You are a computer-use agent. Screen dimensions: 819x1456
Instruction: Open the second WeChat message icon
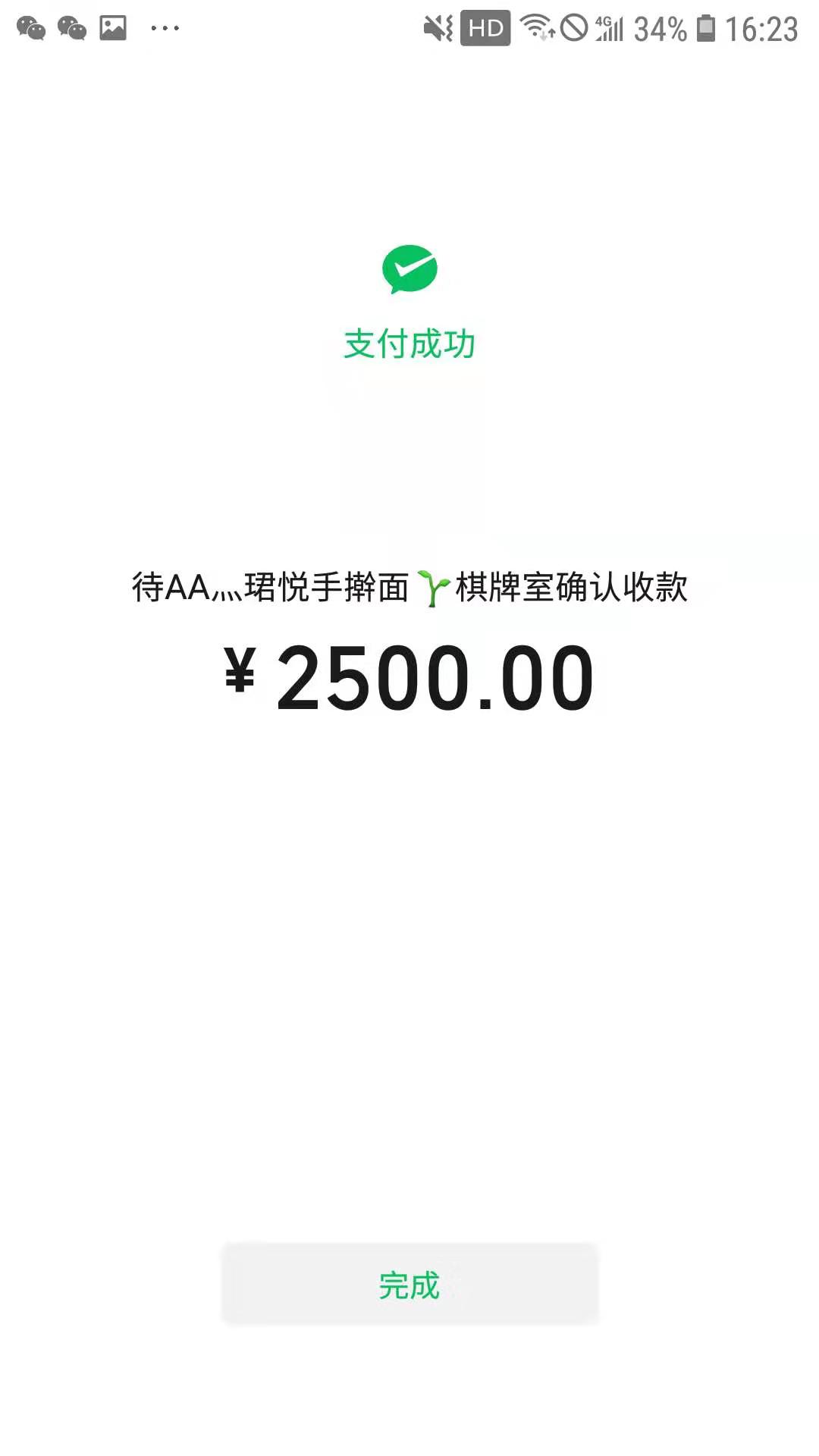73,29
